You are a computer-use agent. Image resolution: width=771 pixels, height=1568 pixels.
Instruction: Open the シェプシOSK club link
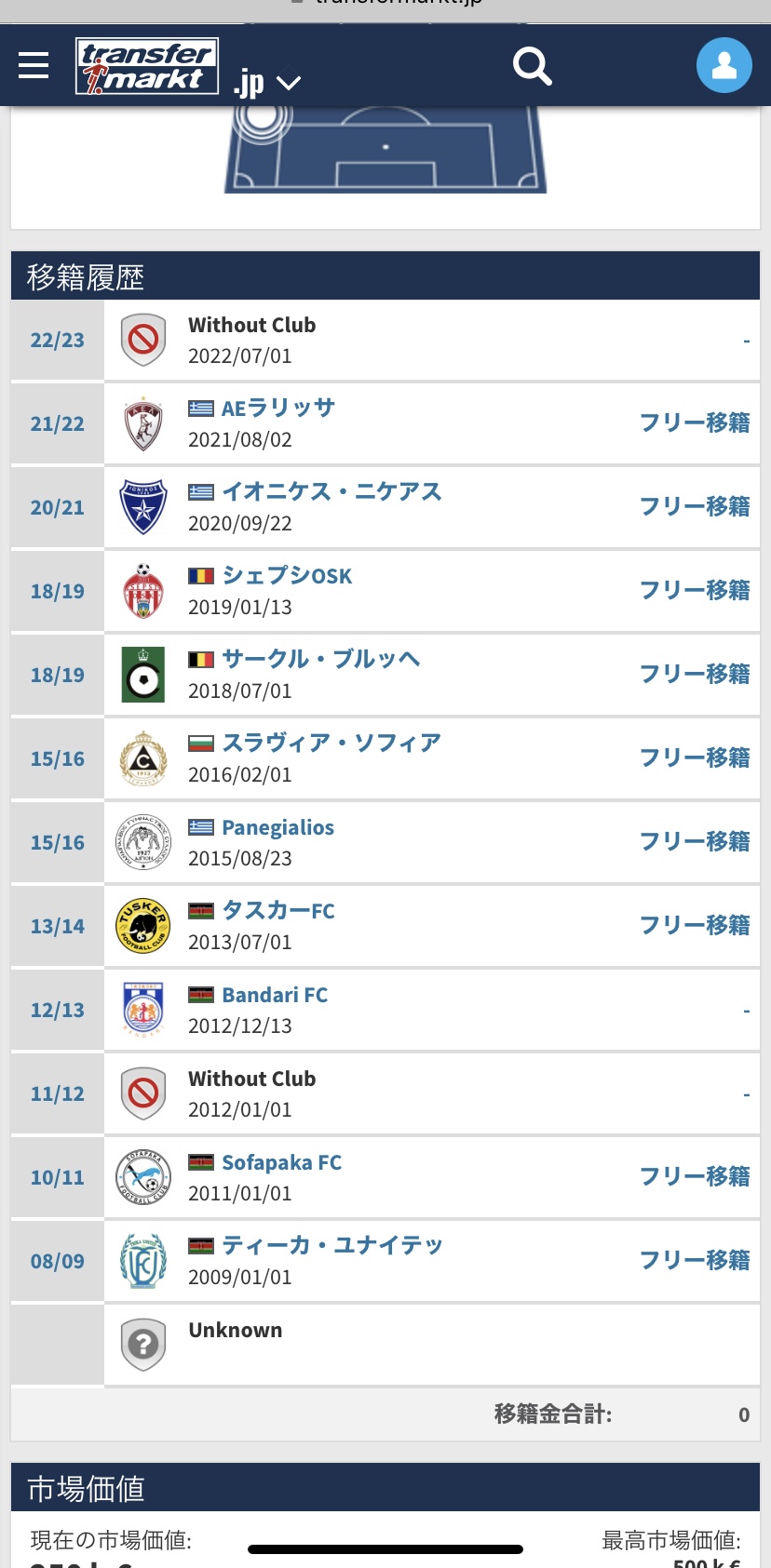click(287, 575)
